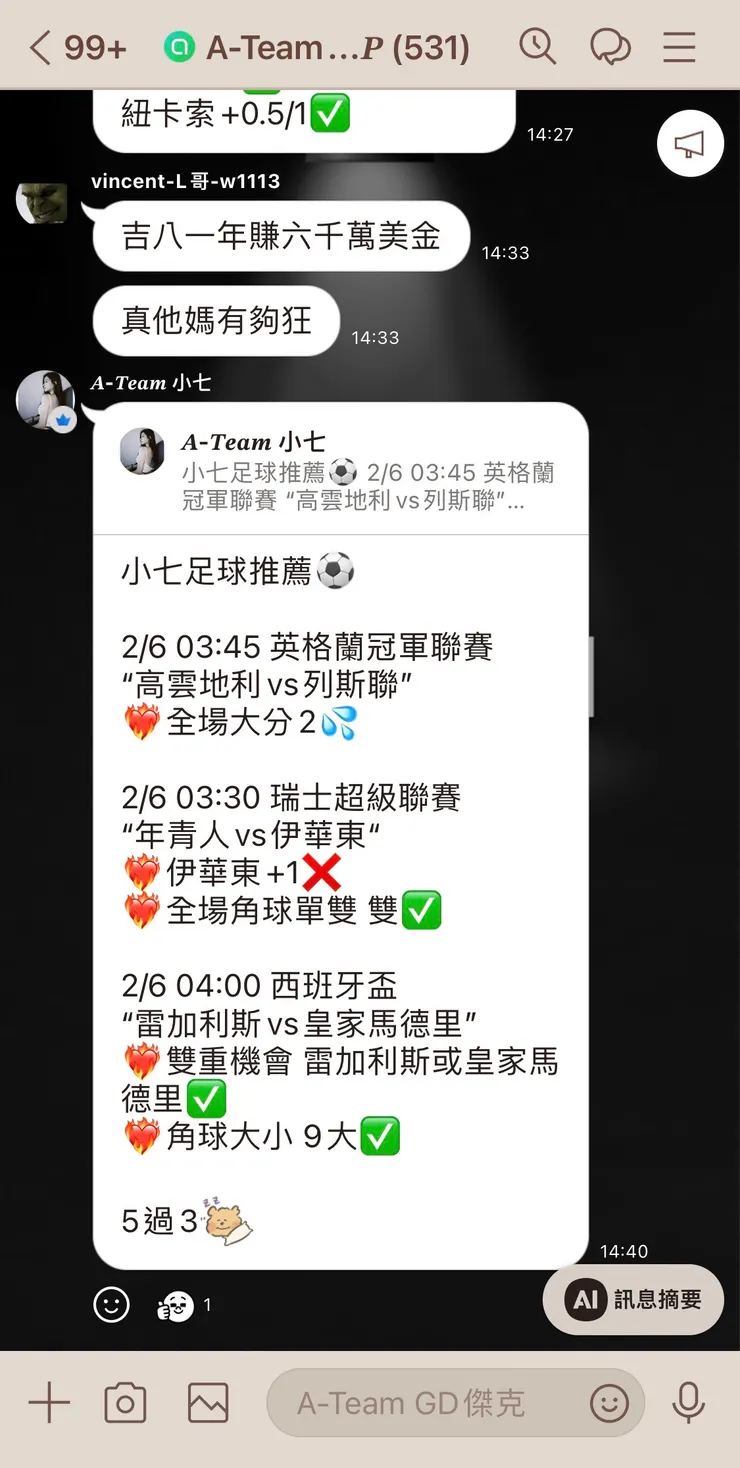Screen dimensions: 740x1468
Task: Open the chat rooms icon in the header
Action: pyautogui.click(x=610, y=45)
